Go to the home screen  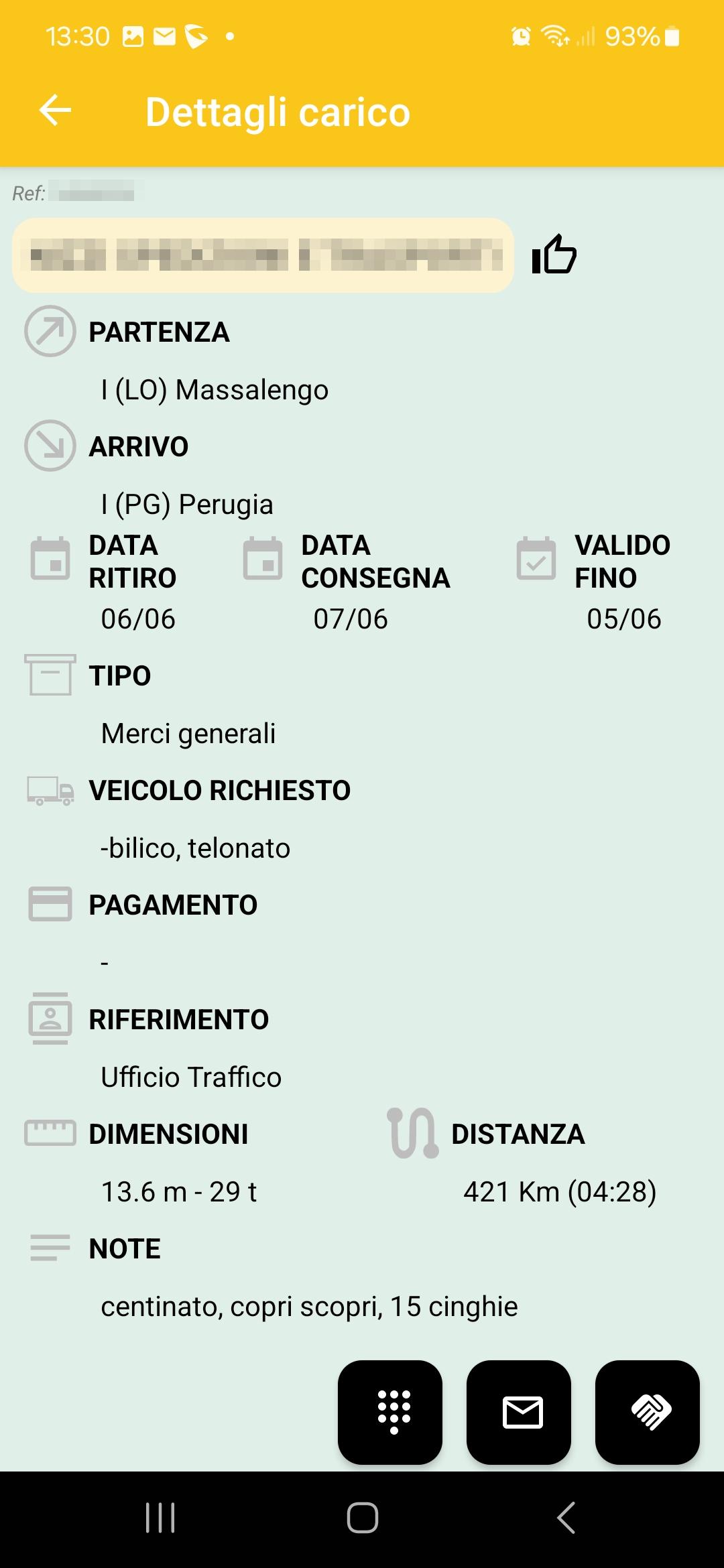362,1518
